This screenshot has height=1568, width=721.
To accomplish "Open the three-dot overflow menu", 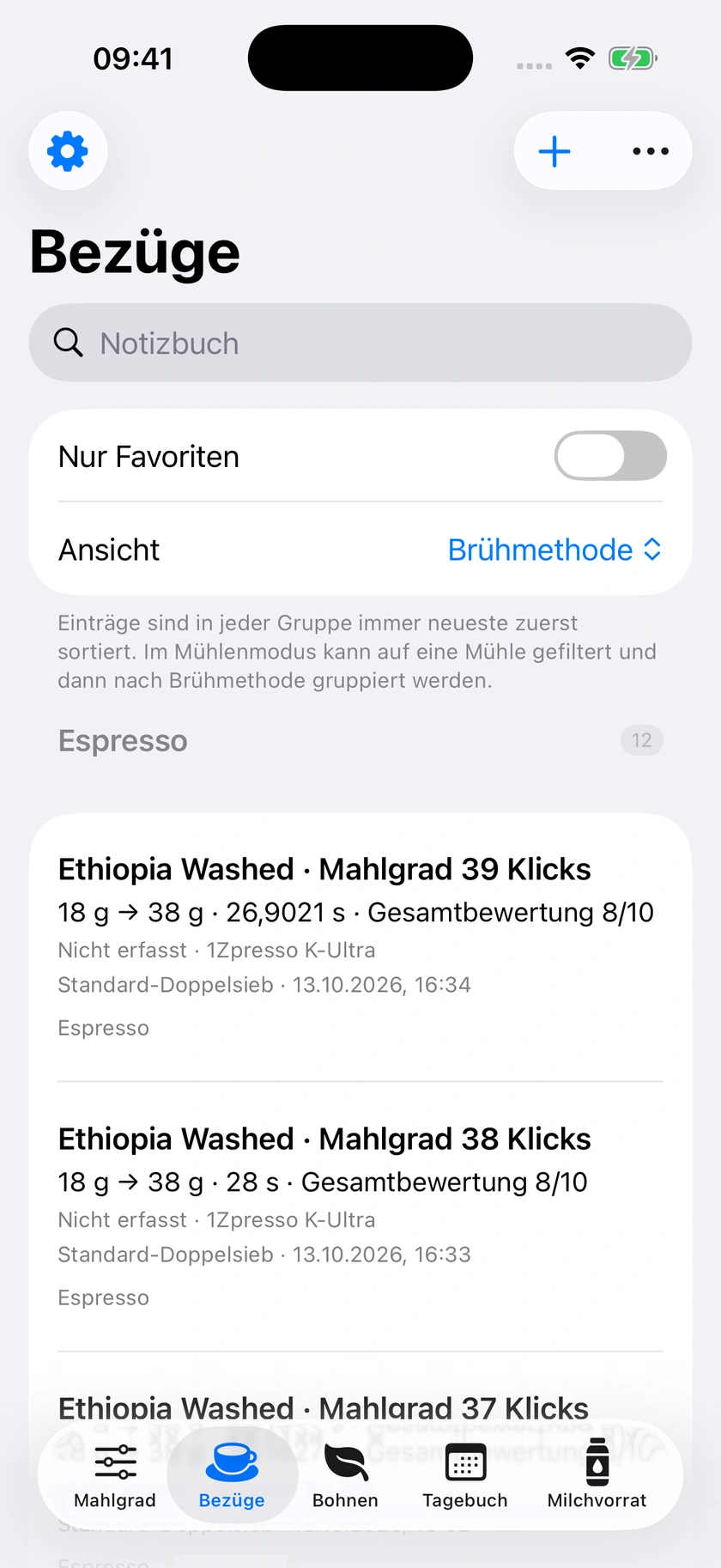I will click(651, 151).
